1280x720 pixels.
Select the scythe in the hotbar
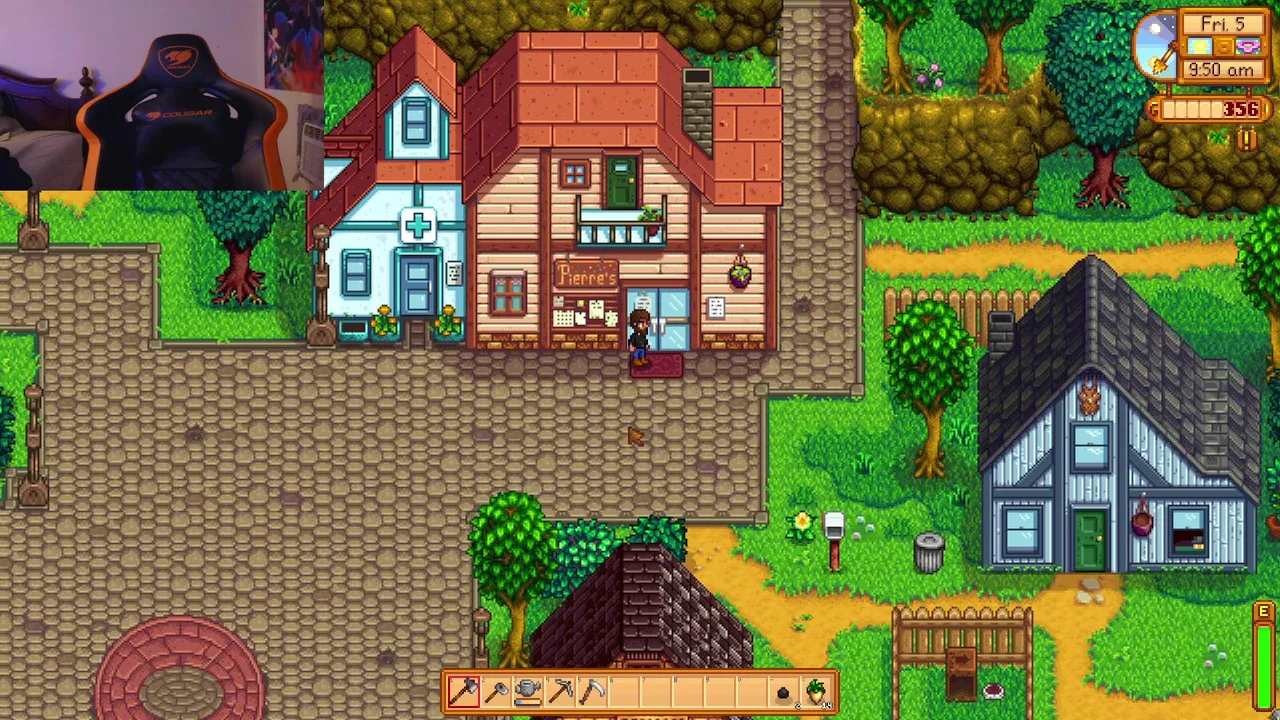pyautogui.click(x=592, y=691)
